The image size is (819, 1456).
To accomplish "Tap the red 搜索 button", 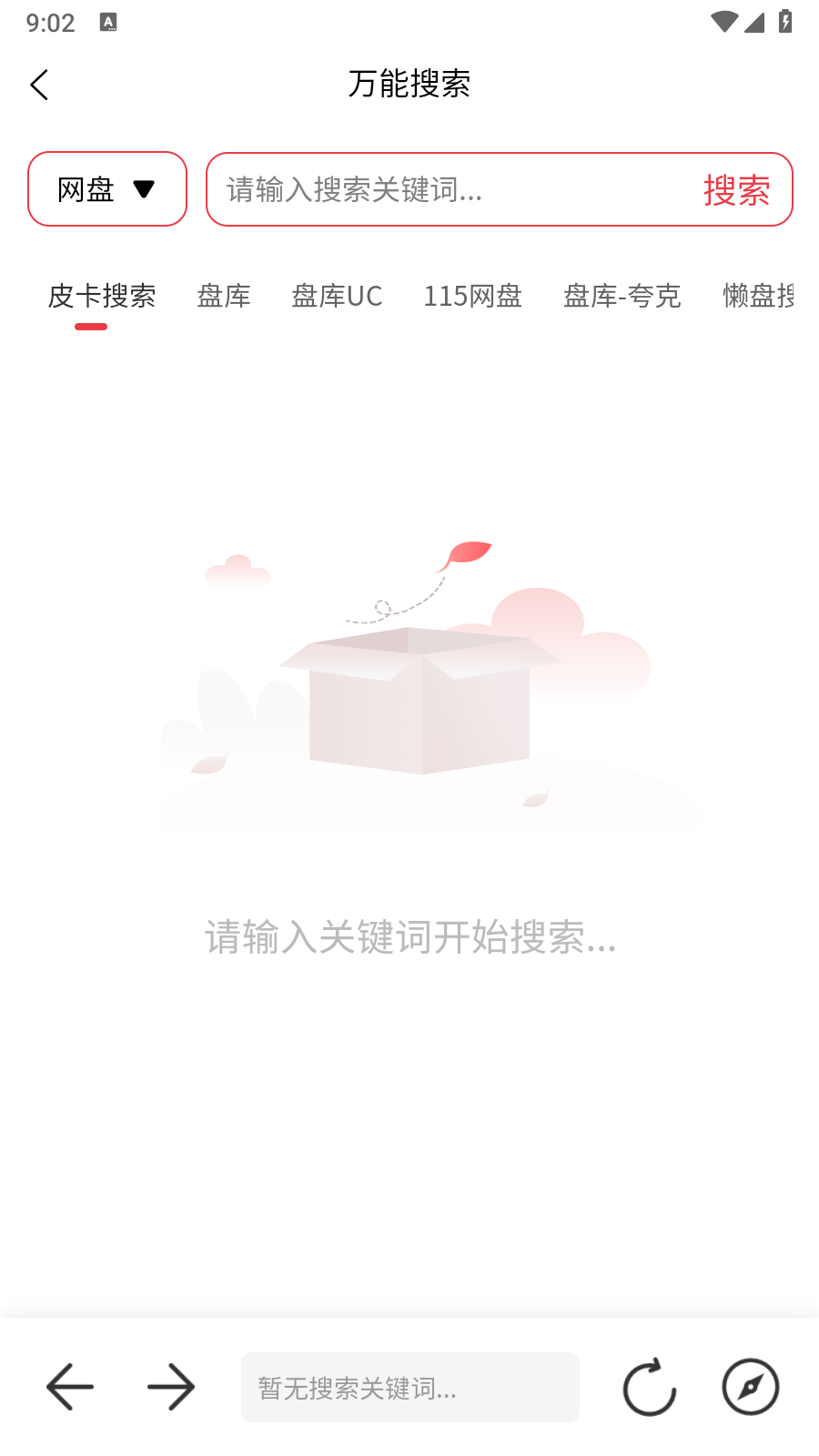I will (736, 189).
